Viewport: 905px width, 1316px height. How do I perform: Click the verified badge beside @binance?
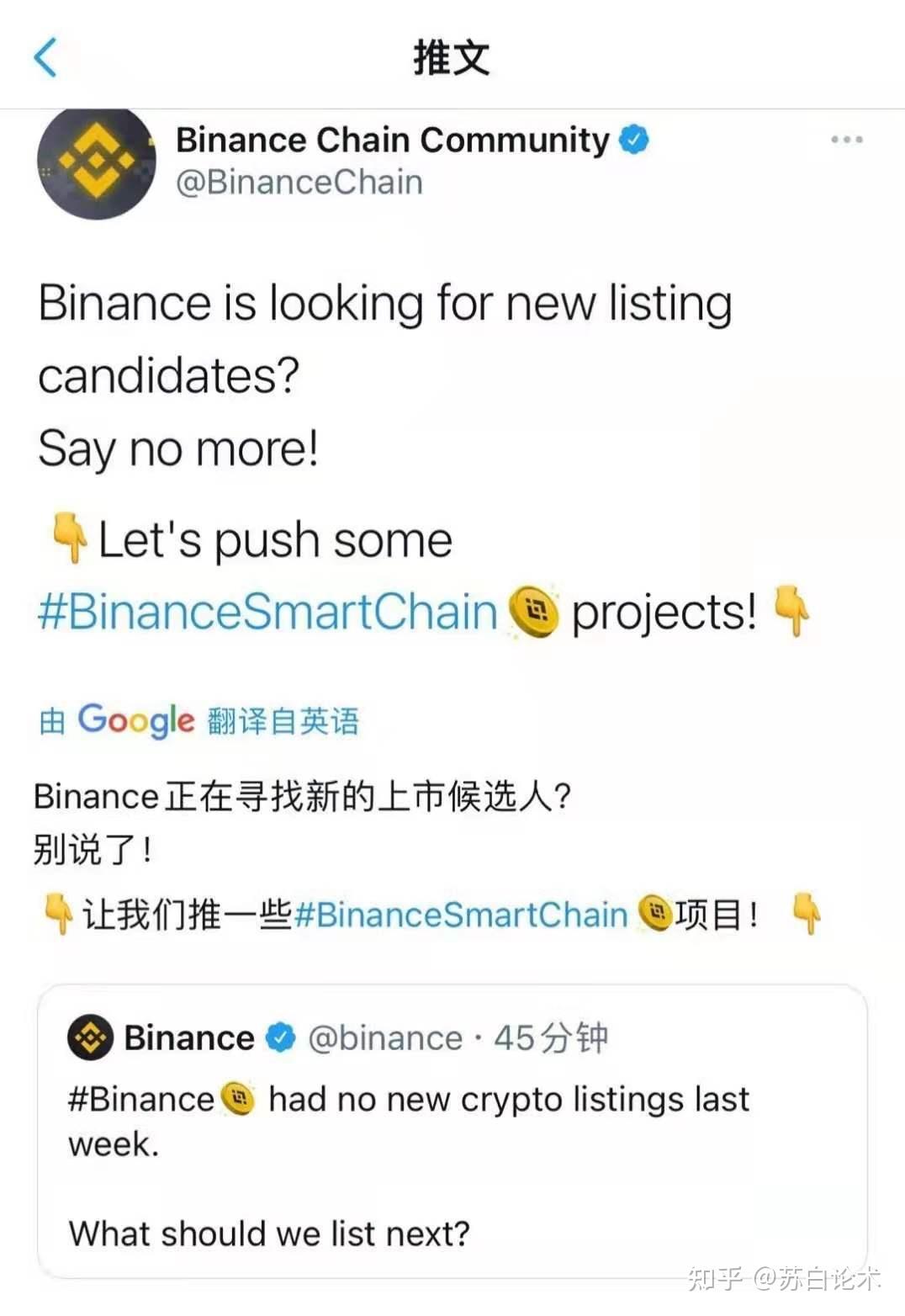(x=278, y=1037)
